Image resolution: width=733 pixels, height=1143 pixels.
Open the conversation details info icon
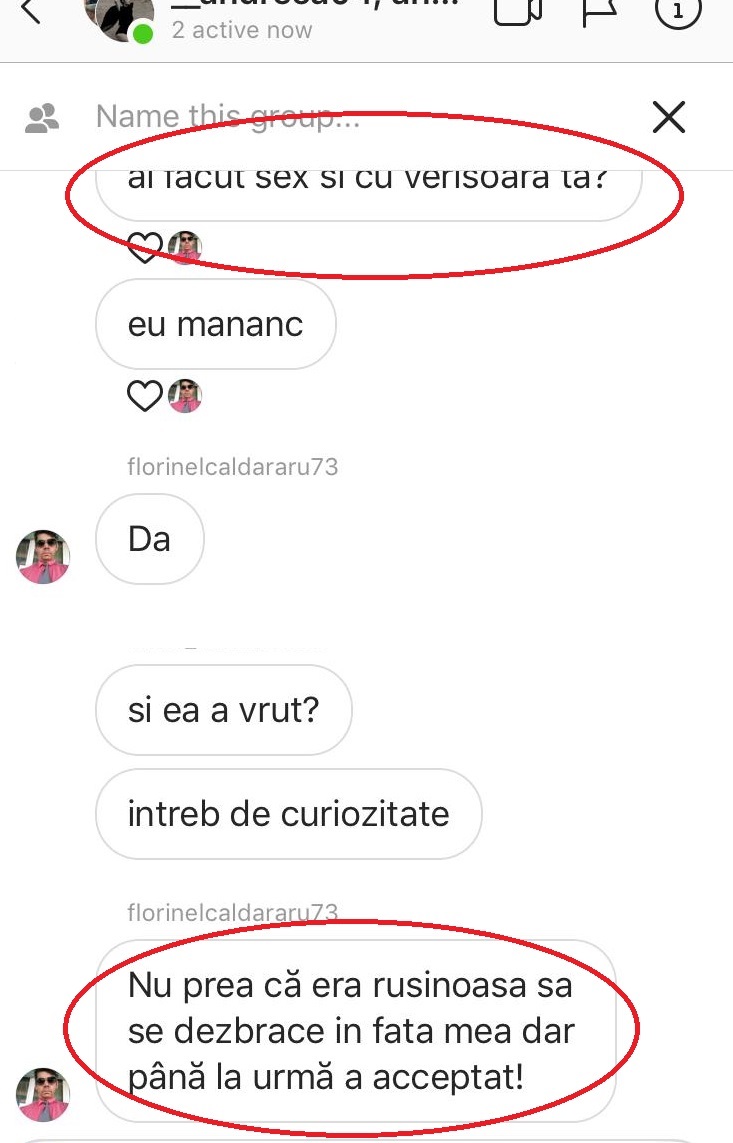point(678,12)
